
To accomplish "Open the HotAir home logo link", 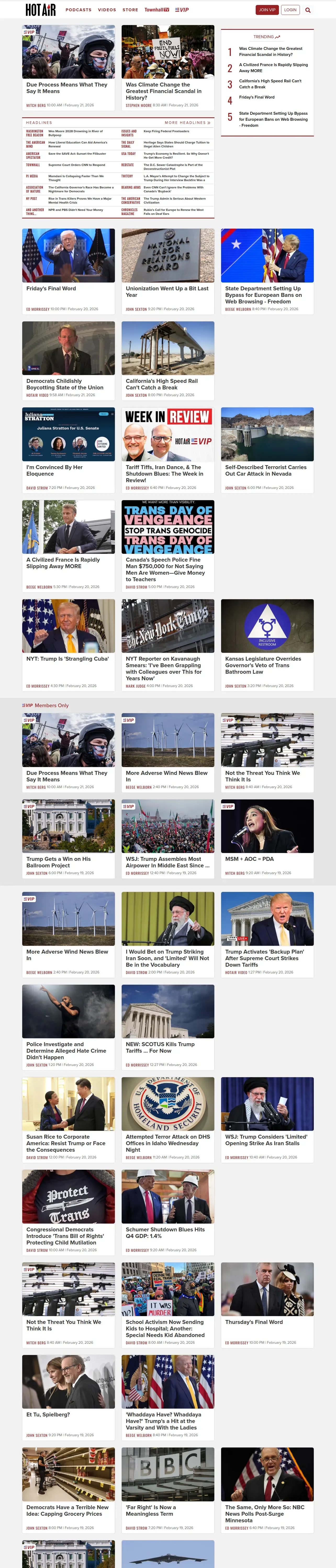I will click(x=41, y=10).
